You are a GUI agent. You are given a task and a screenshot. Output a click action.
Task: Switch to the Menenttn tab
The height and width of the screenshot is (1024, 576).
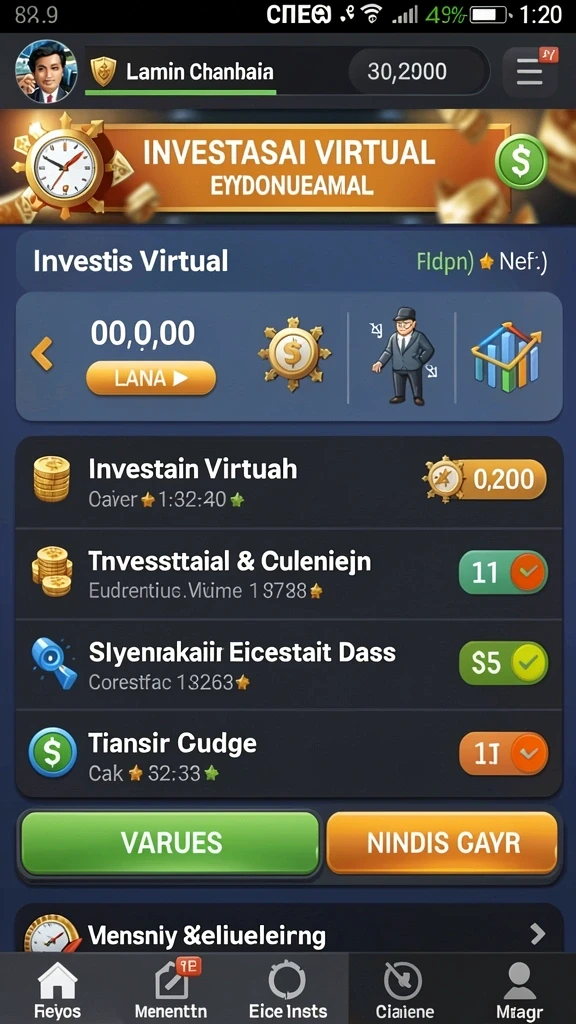[x=171, y=989]
